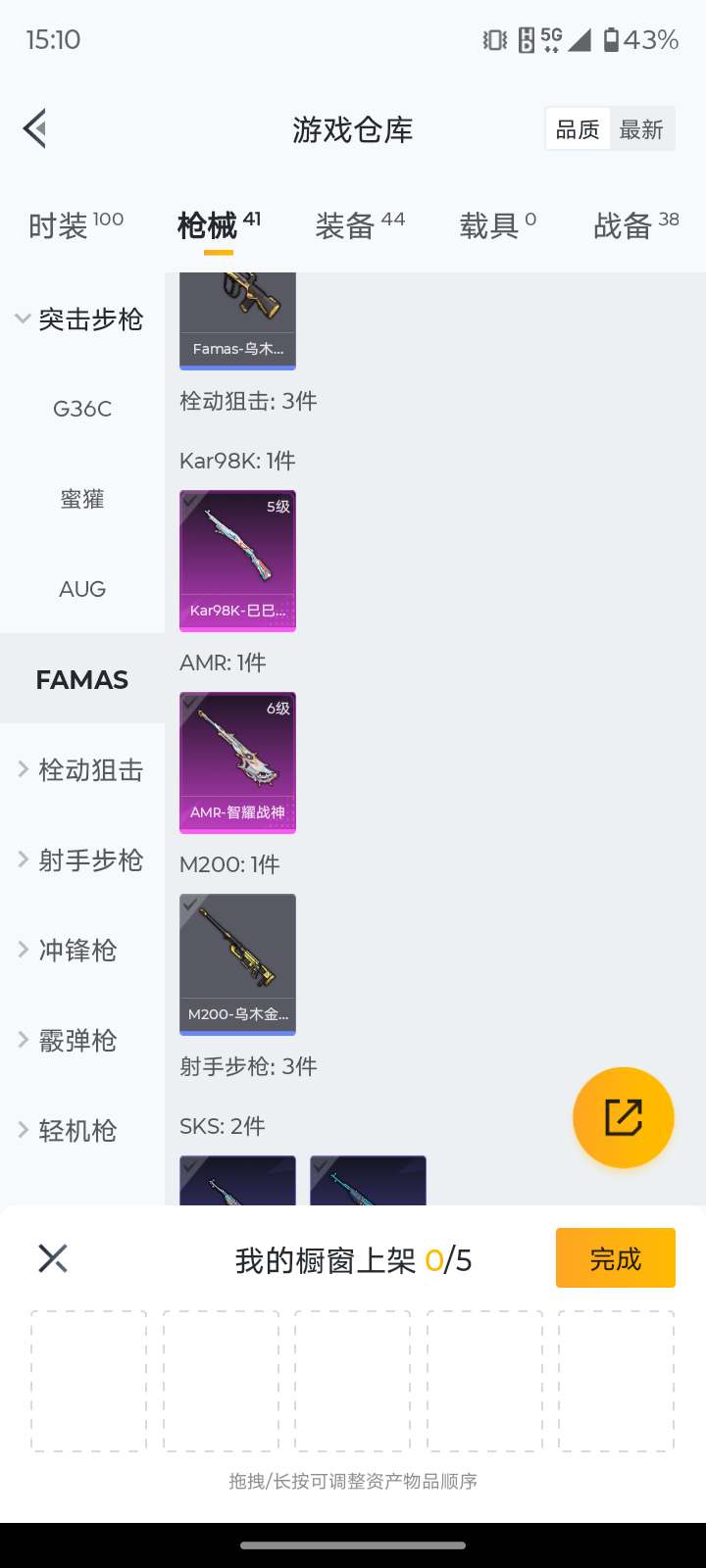
Task: Tap the 完成 button
Action: click(x=615, y=1257)
